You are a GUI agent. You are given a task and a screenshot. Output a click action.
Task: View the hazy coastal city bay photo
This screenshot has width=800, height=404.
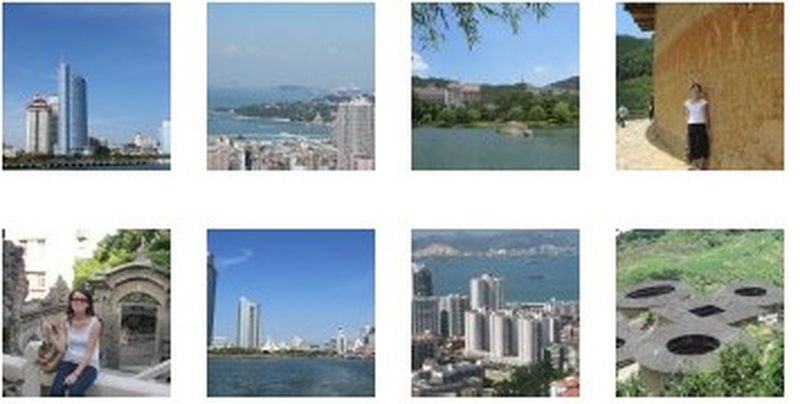[x=291, y=86]
